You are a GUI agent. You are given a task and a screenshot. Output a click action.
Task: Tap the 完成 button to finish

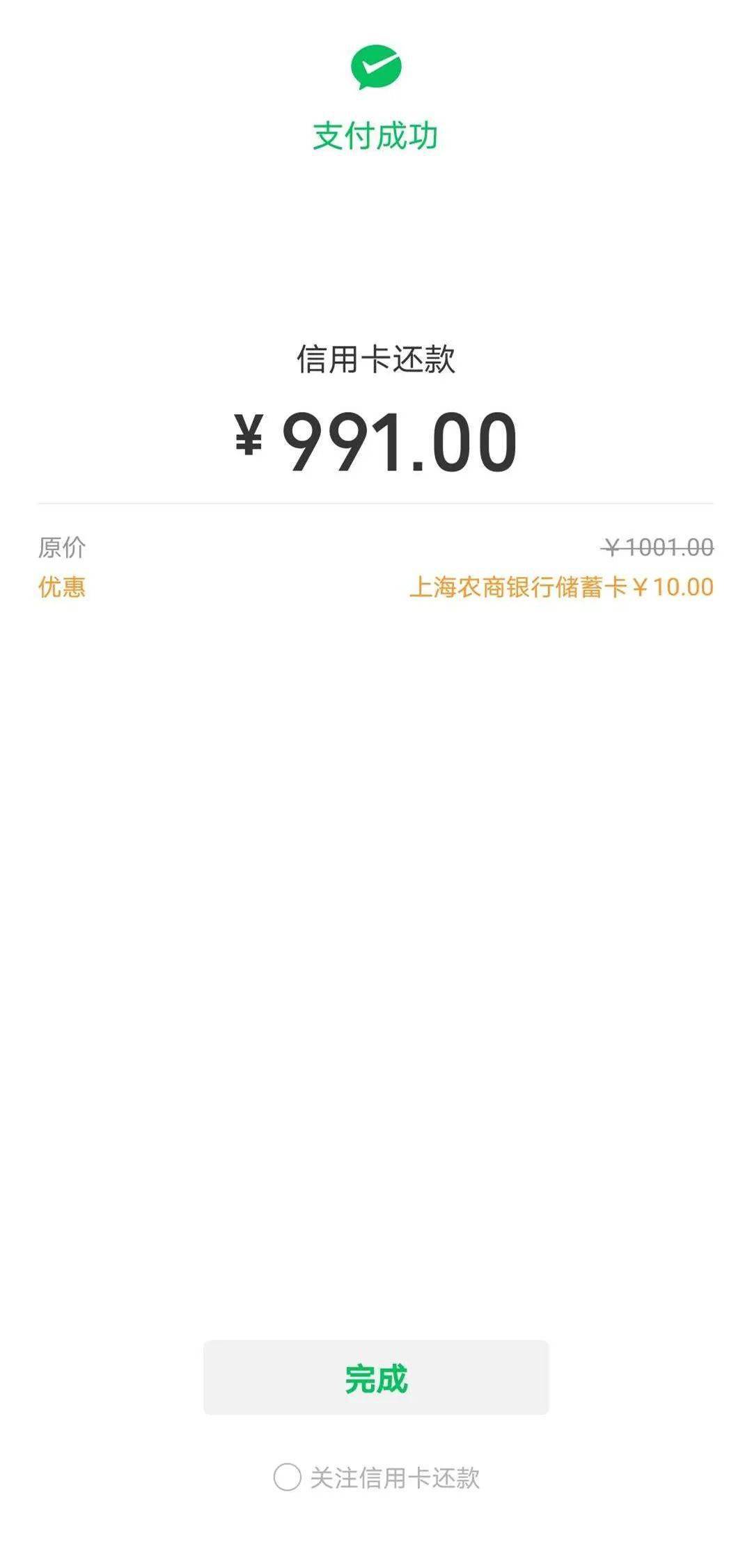(376, 1378)
